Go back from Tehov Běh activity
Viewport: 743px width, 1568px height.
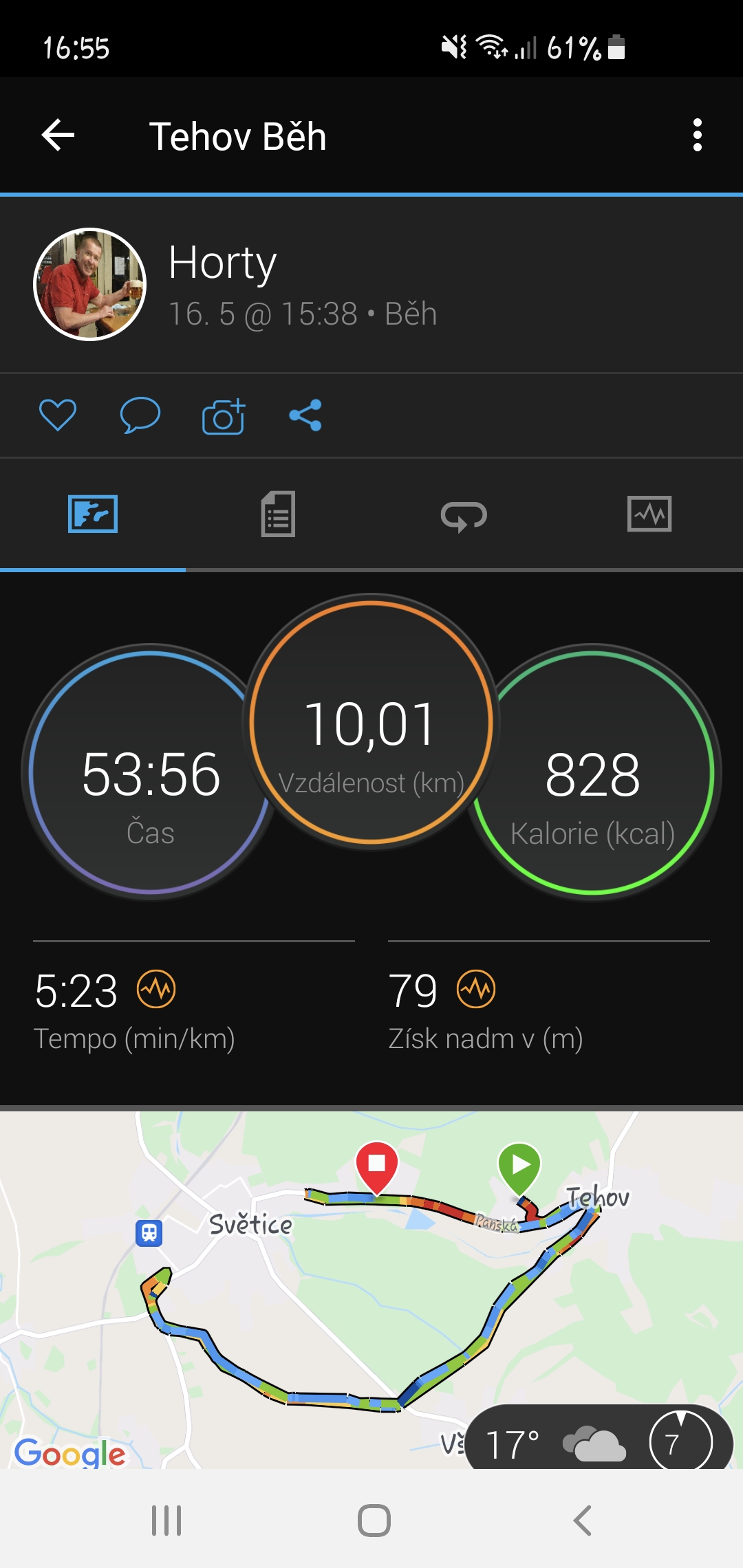point(58,135)
